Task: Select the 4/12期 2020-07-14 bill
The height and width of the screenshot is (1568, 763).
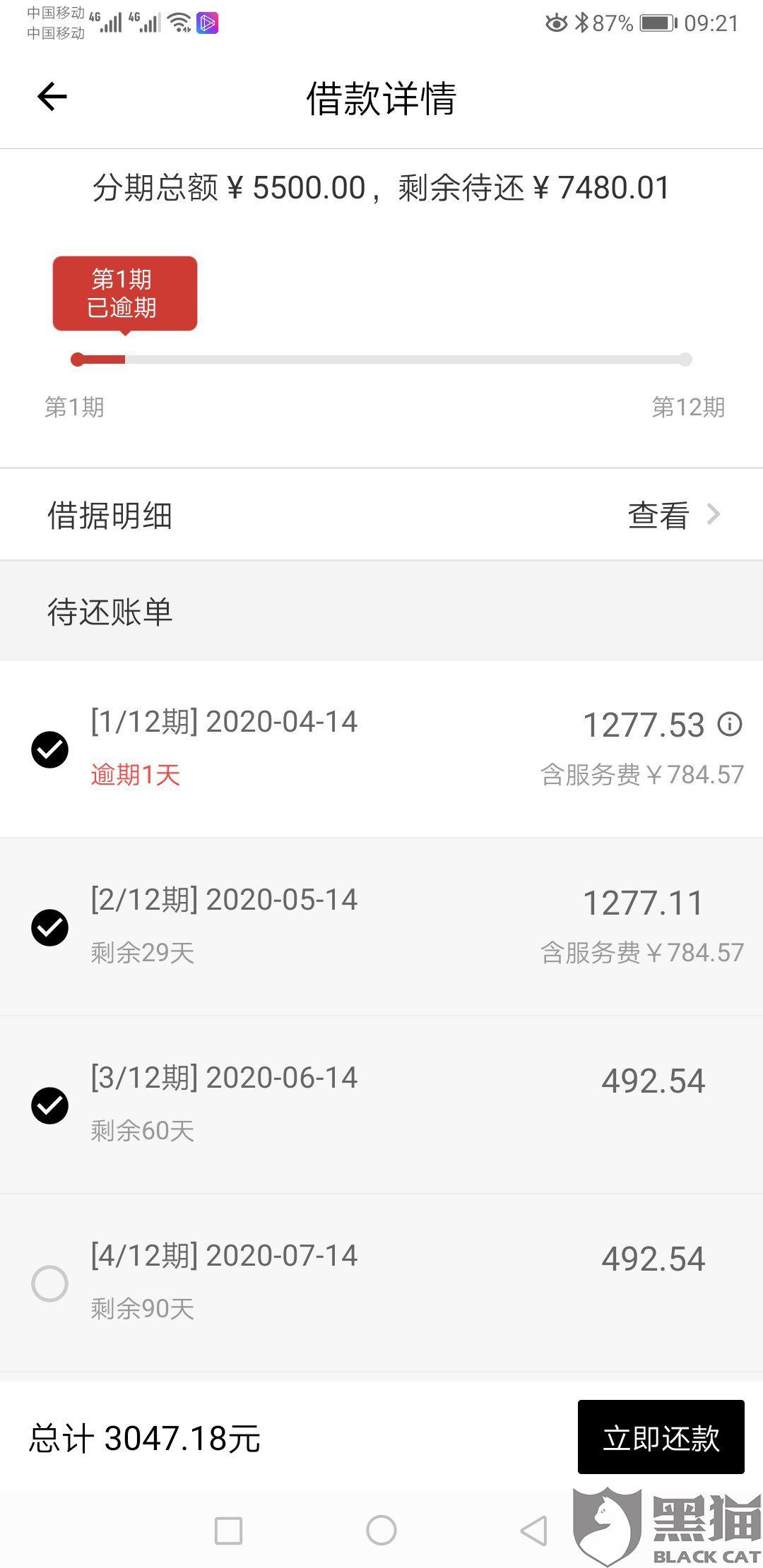Action: pyautogui.click(x=50, y=1283)
